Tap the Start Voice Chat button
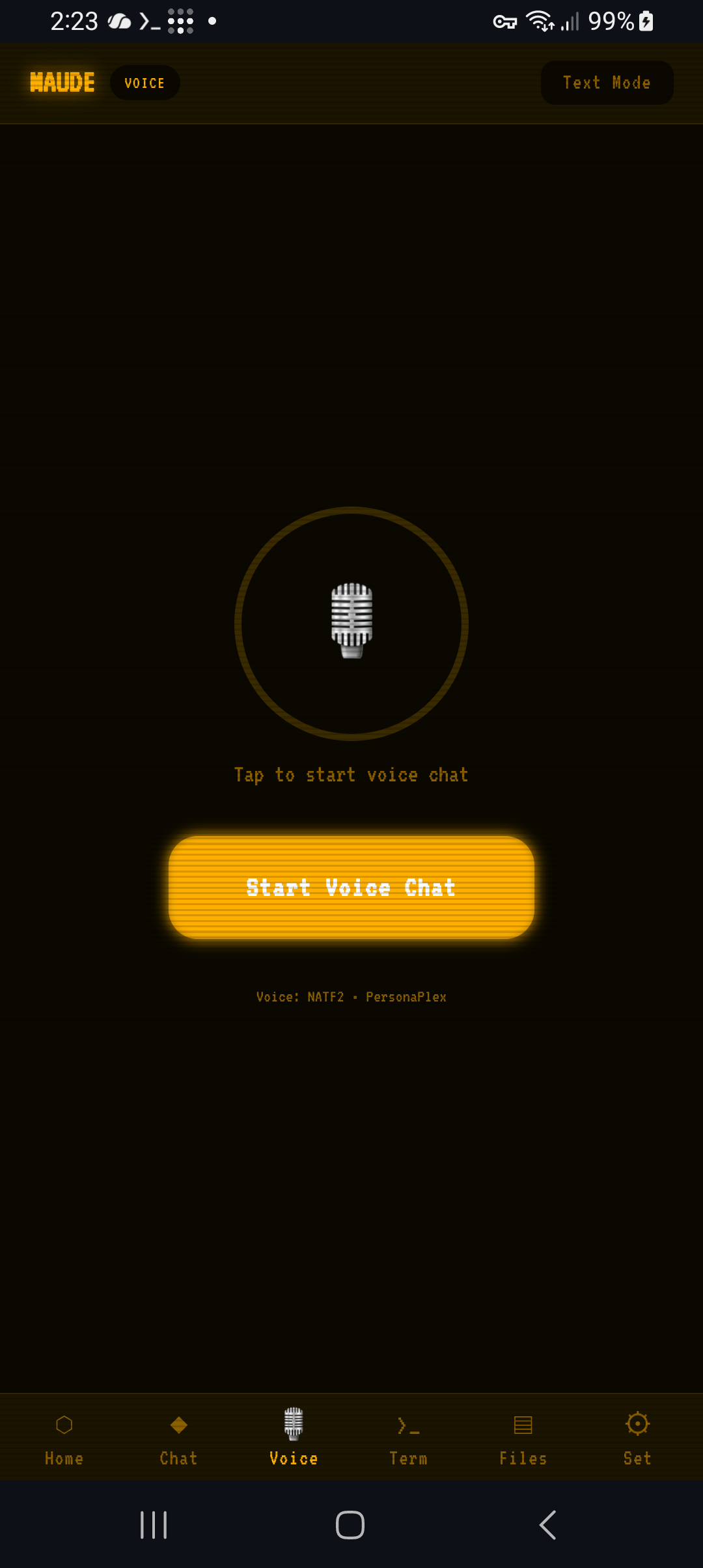The width and height of the screenshot is (703, 1568). pos(351,887)
